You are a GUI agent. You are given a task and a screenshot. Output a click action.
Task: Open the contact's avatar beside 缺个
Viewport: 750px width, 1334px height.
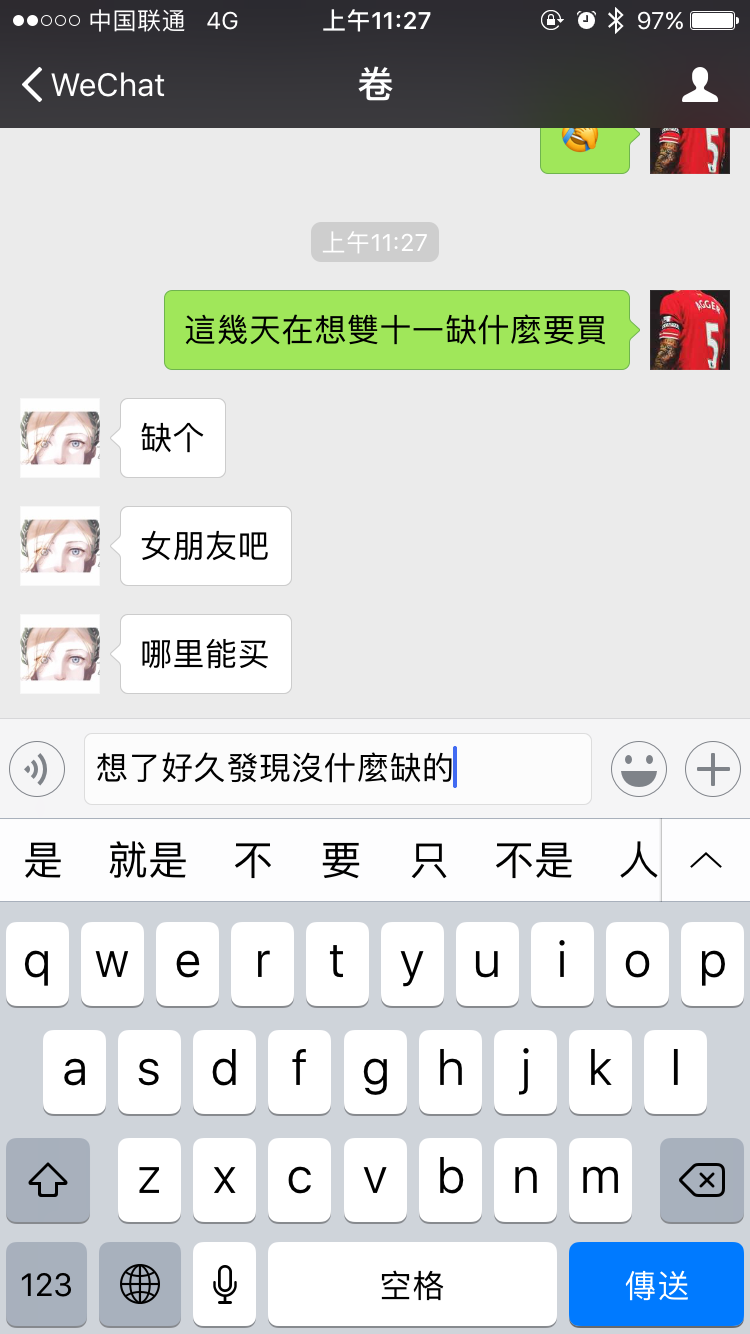pyautogui.click(x=60, y=438)
